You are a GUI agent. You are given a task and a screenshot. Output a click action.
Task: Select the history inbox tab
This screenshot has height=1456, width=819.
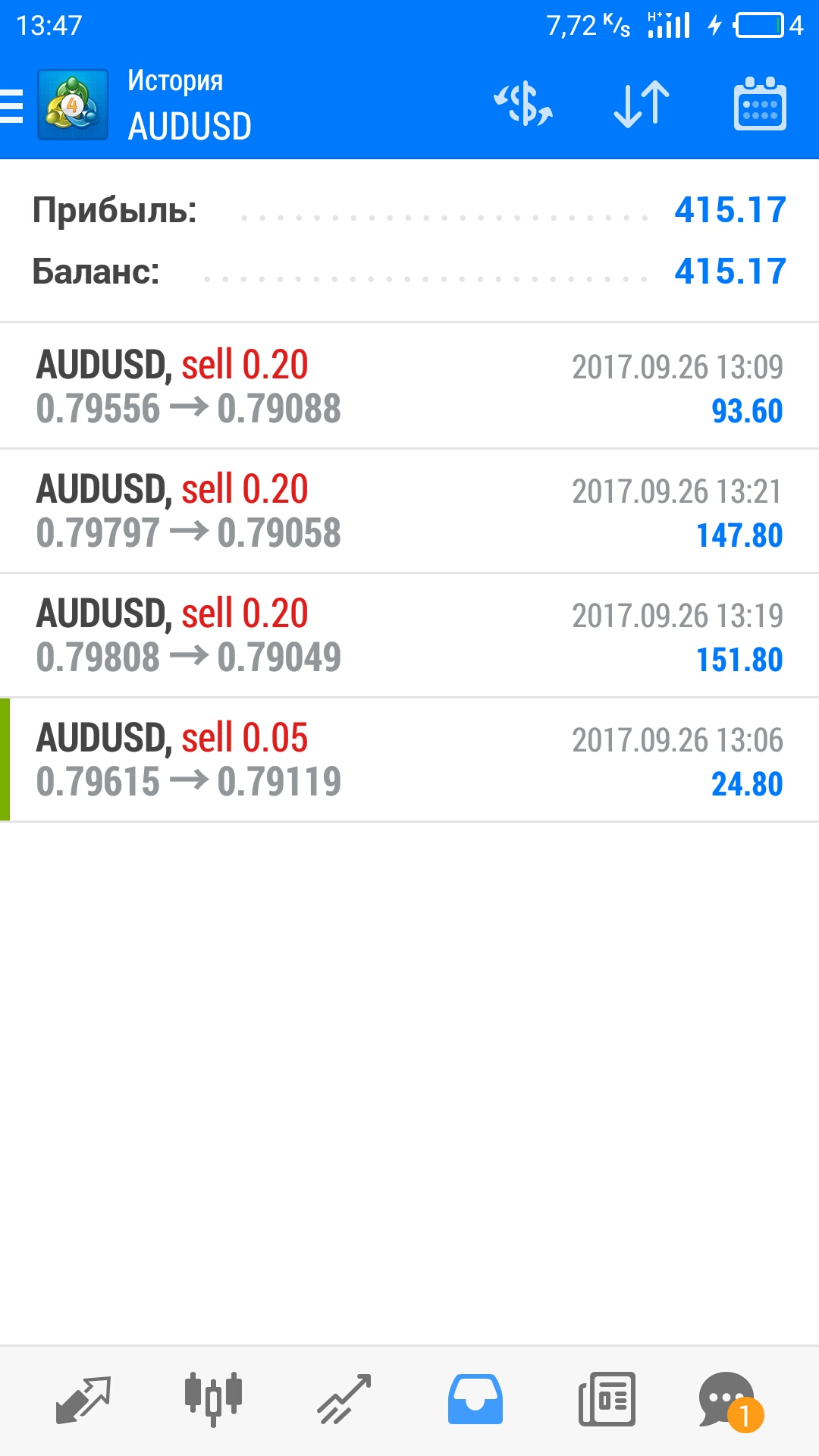point(475,1399)
